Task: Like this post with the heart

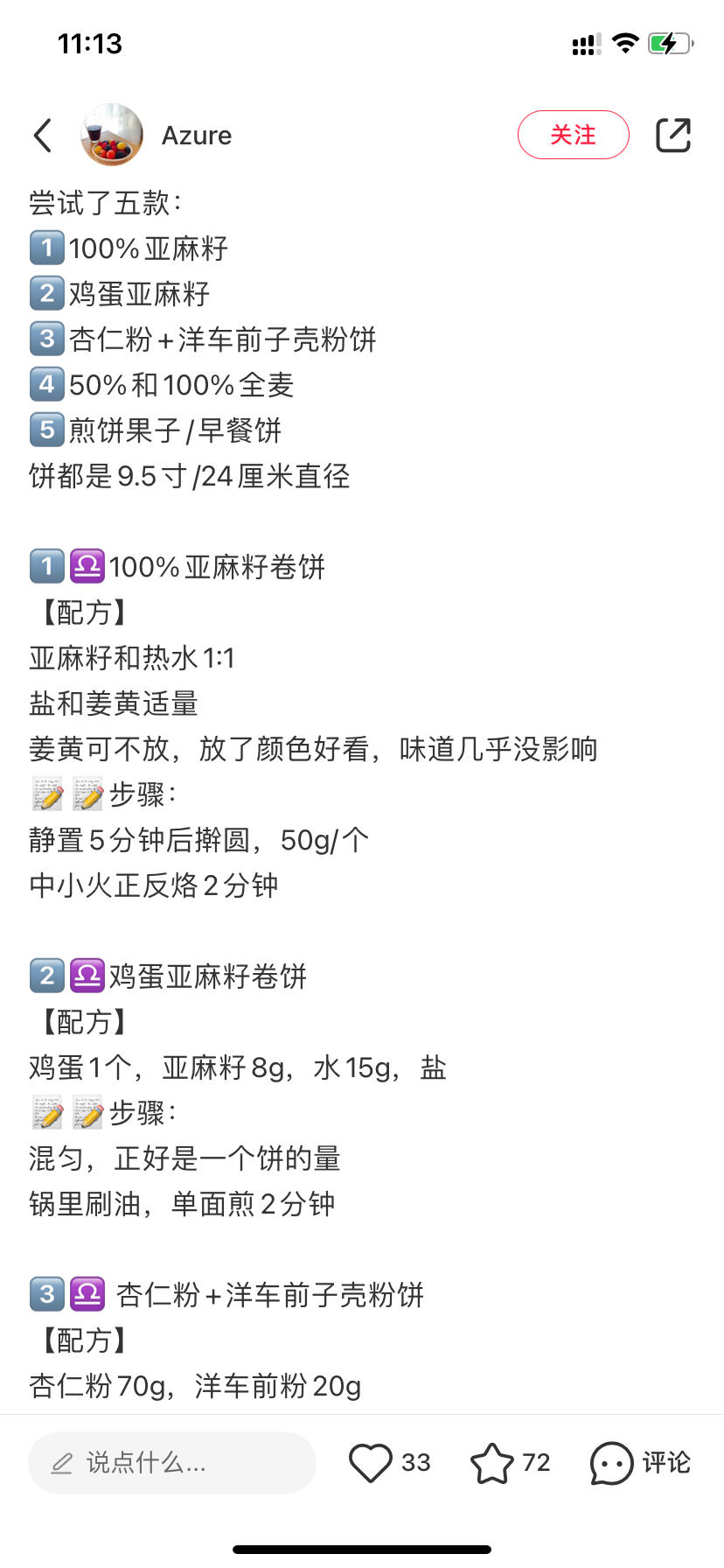Action: (371, 1462)
